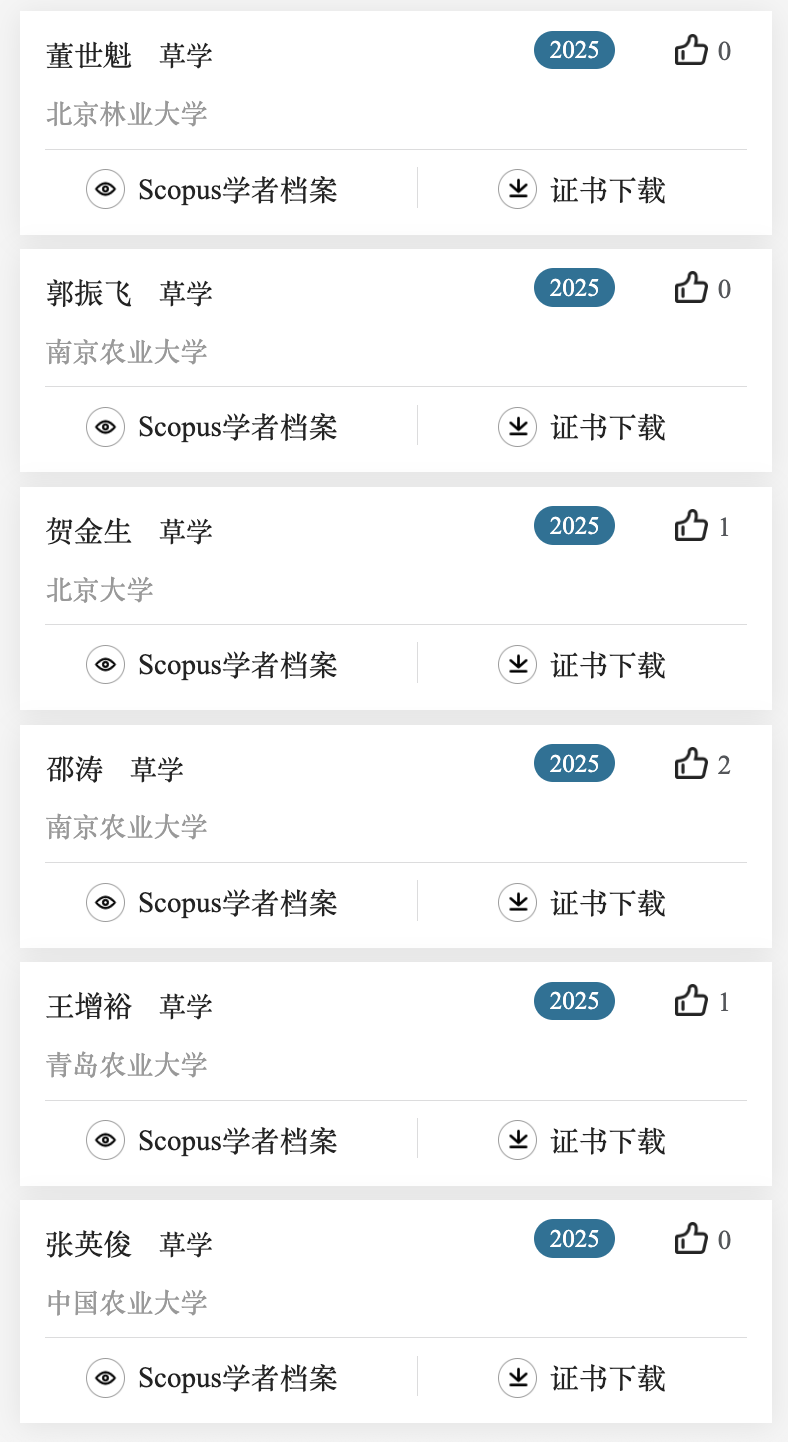This screenshot has height=1442, width=788.
Task: Get the 证书下载 for 邵涛
Action: click(x=582, y=902)
